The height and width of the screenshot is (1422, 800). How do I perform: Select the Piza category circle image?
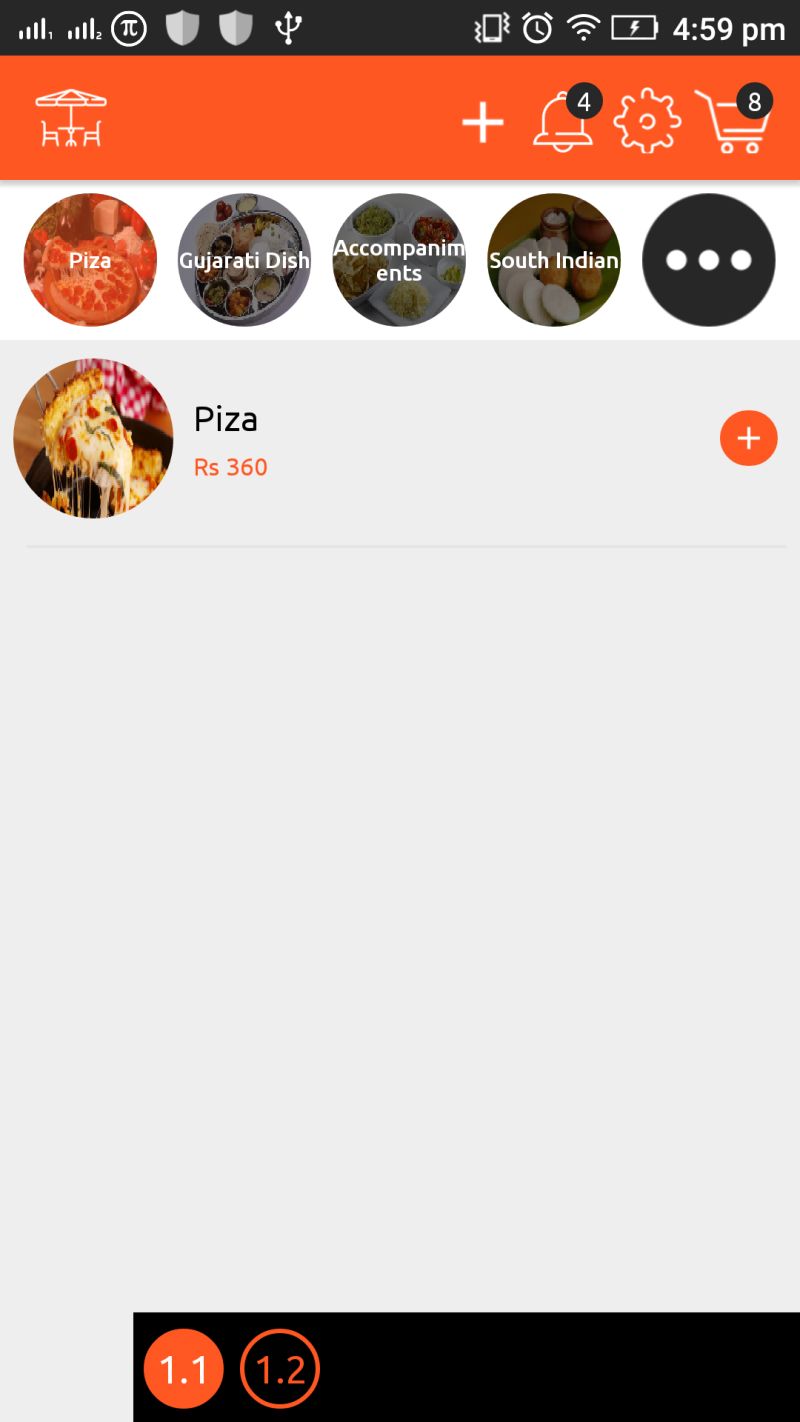[90, 260]
